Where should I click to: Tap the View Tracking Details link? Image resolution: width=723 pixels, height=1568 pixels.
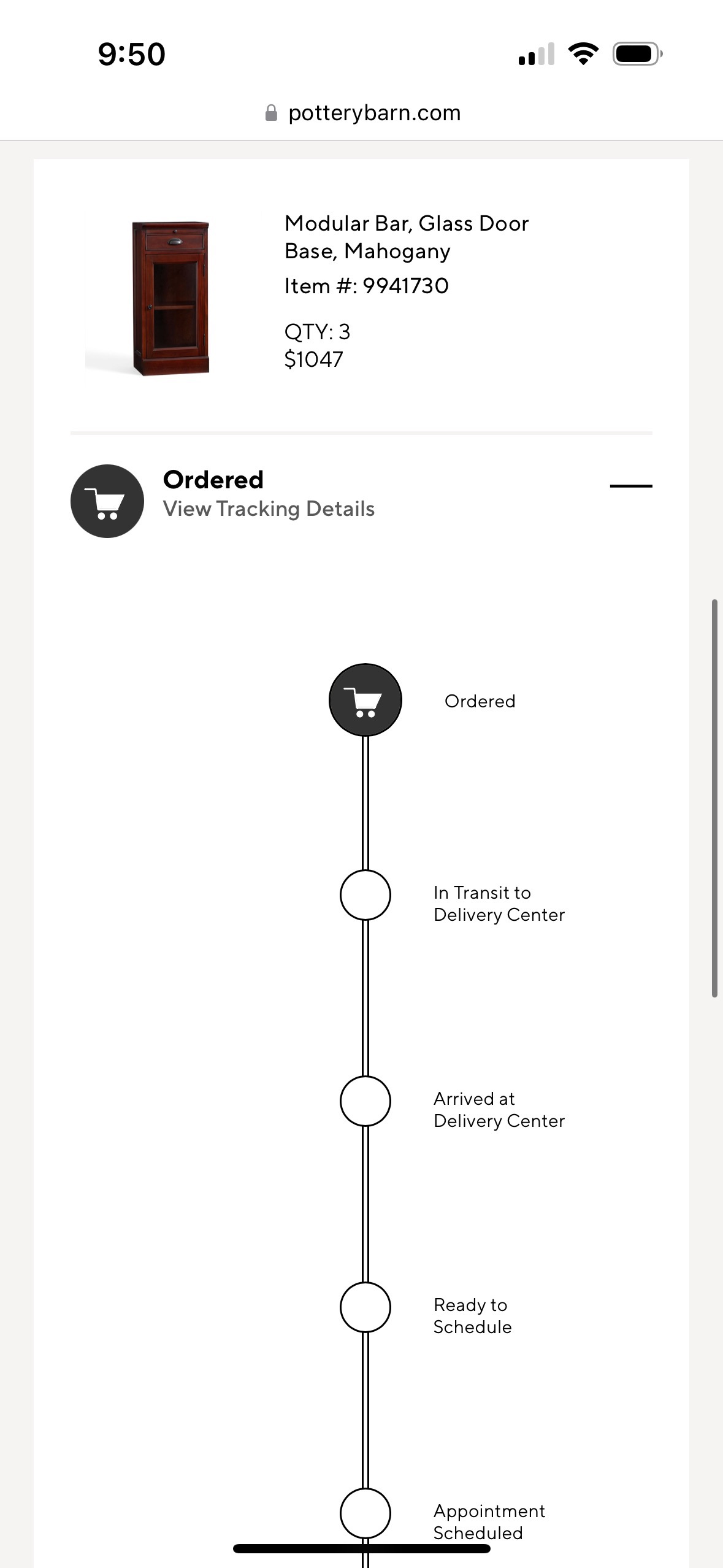269,509
